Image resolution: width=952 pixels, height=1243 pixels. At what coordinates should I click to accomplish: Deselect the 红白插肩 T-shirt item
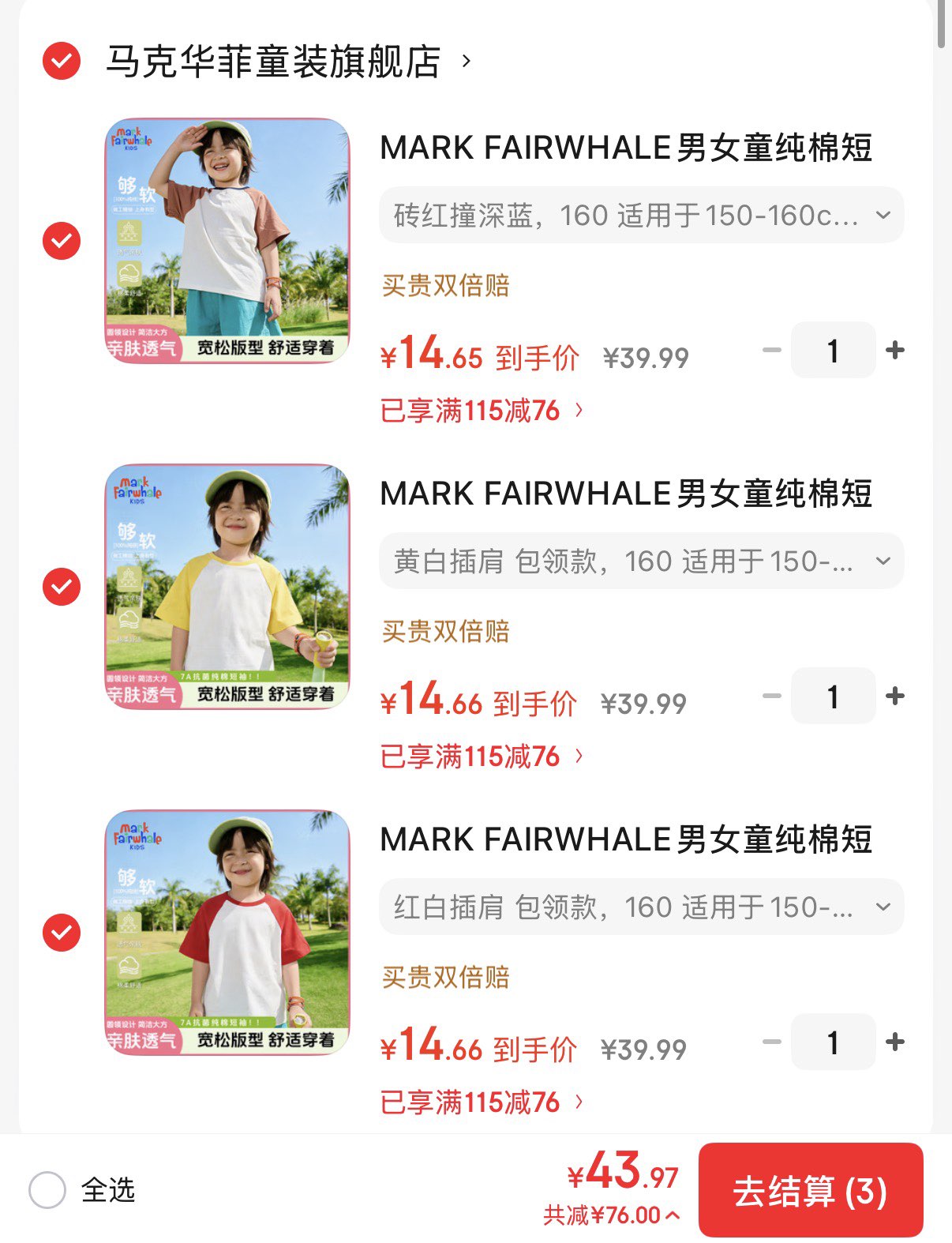click(x=62, y=933)
